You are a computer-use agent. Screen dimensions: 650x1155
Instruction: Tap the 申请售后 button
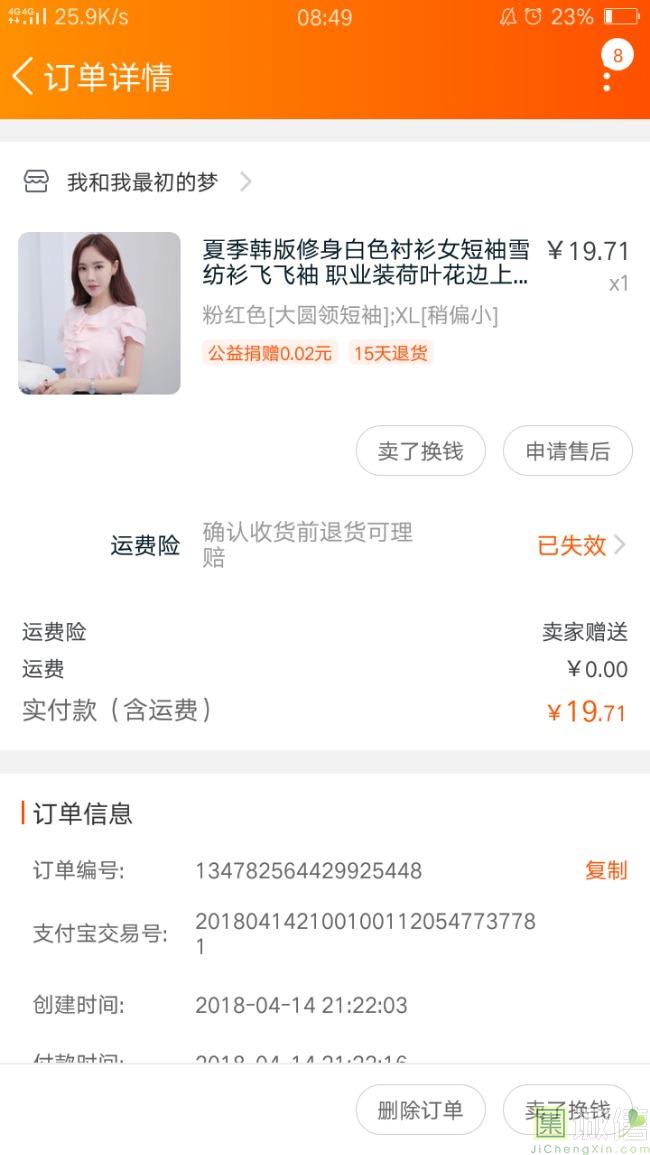tap(567, 451)
